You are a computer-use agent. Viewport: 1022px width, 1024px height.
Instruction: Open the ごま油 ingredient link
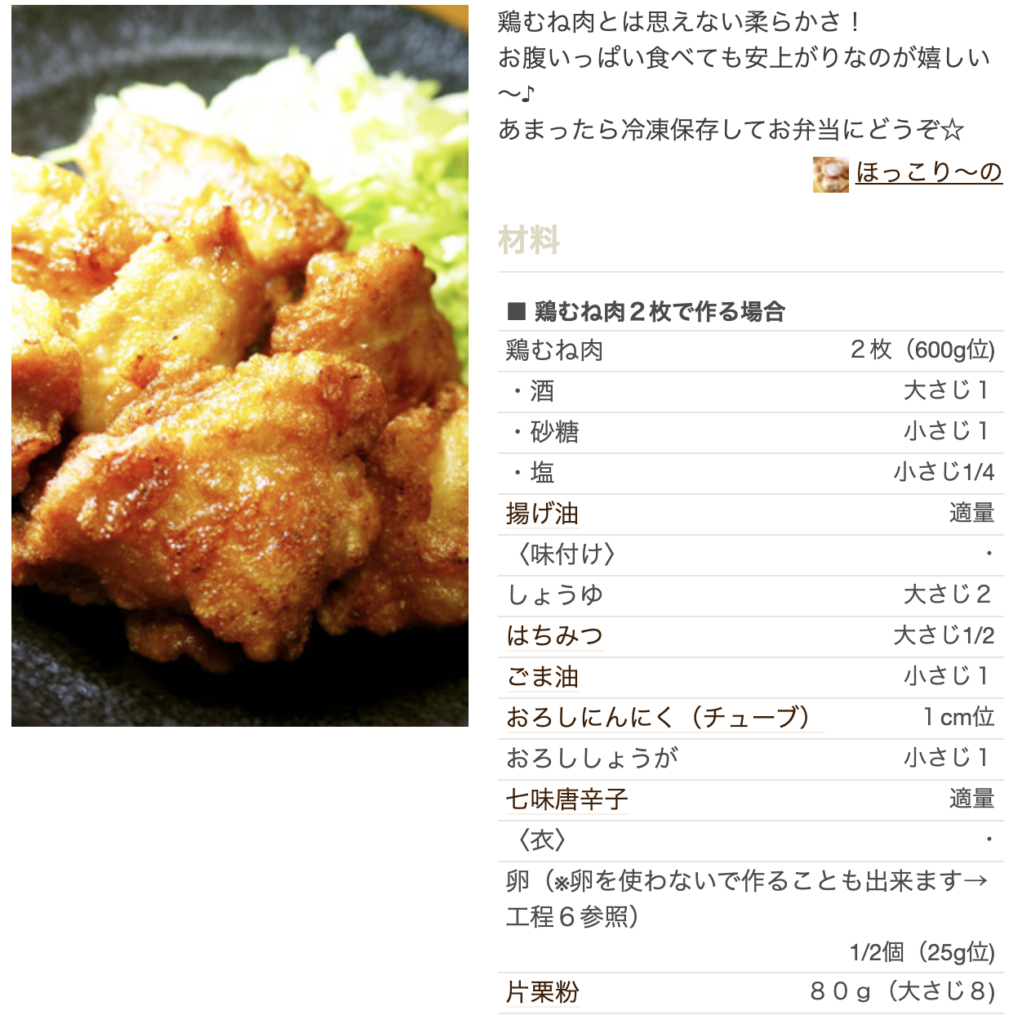click(x=542, y=677)
